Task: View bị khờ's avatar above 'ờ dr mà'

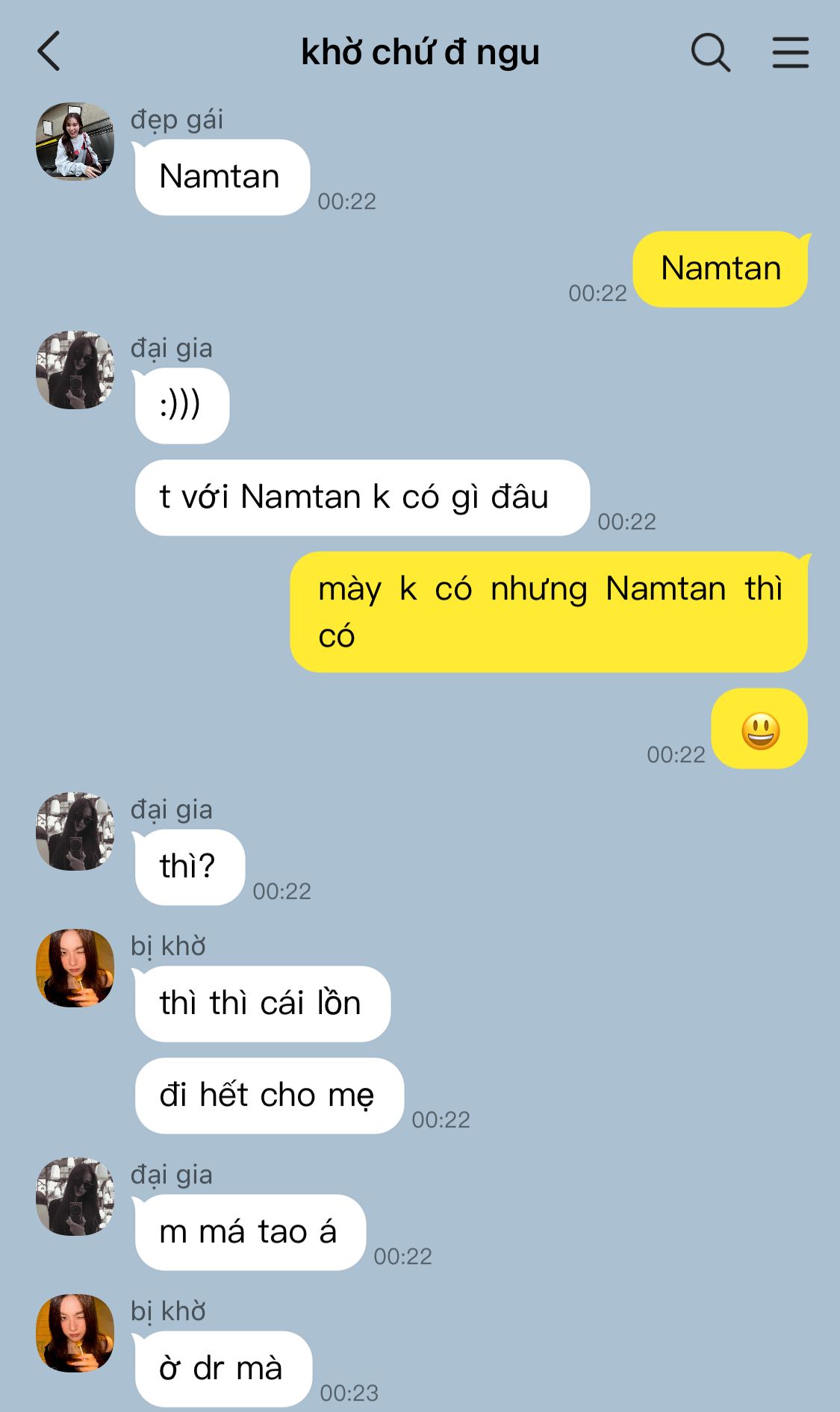Action: (x=75, y=1333)
